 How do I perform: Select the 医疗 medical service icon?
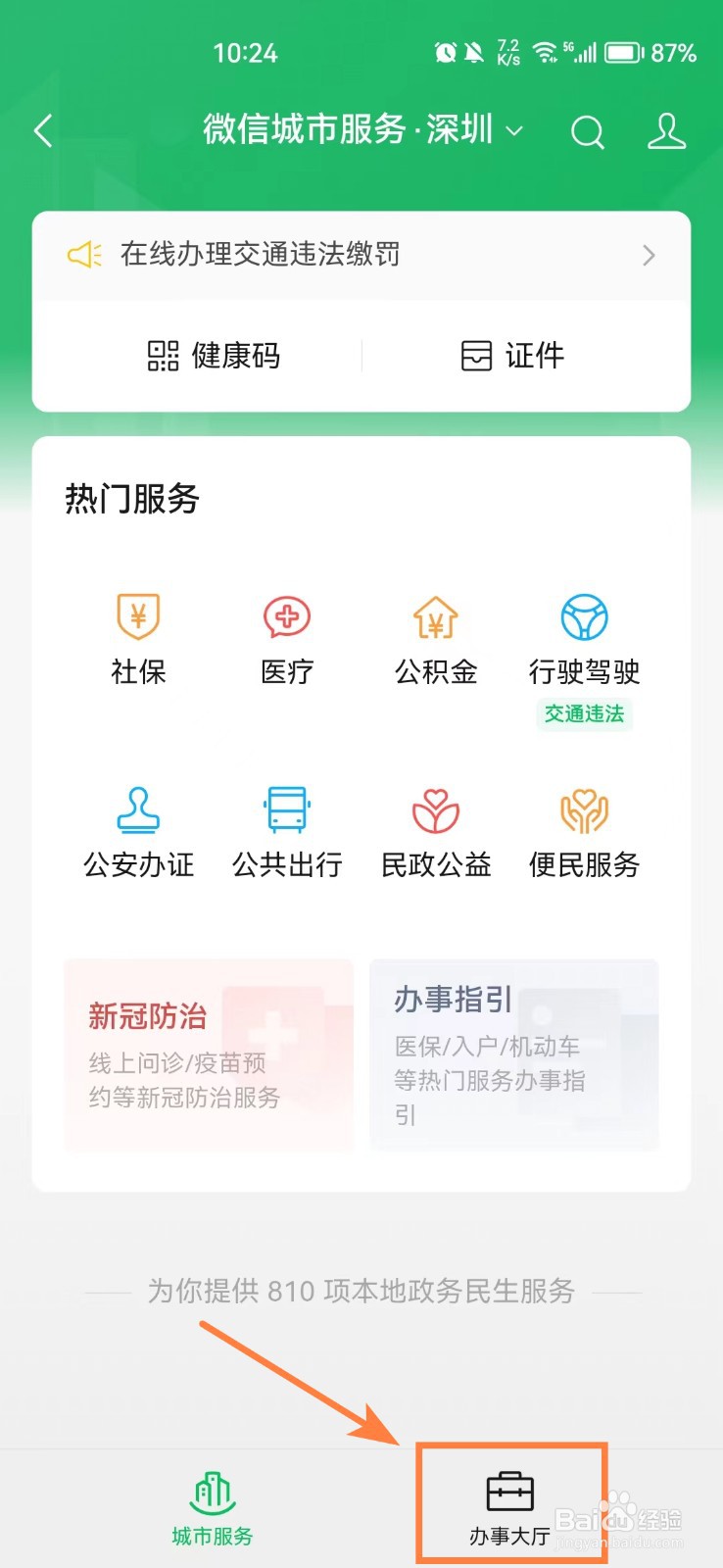point(287,637)
